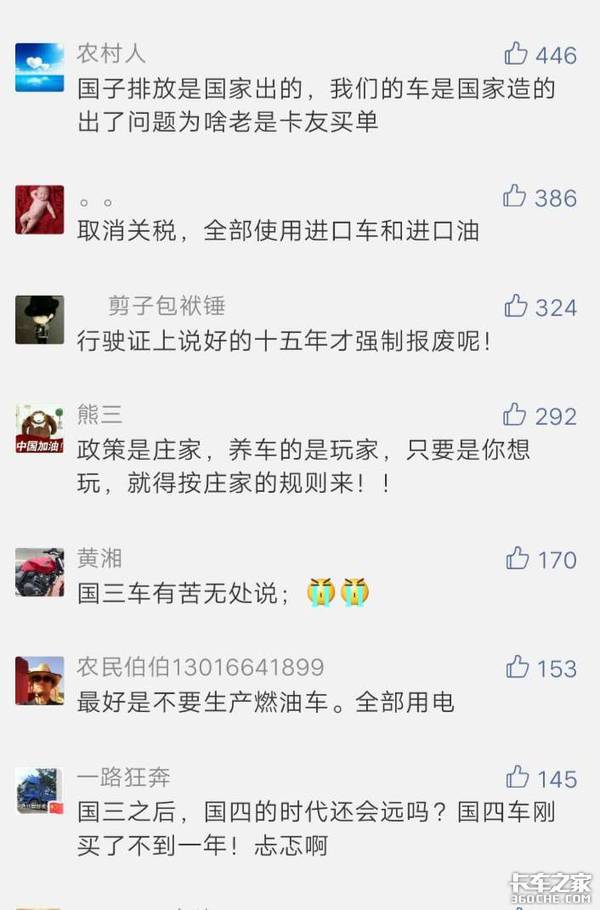The image size is (600, 910).
Task: Open 一路狂奔's profile avatar
Action: tap(40, 789)
